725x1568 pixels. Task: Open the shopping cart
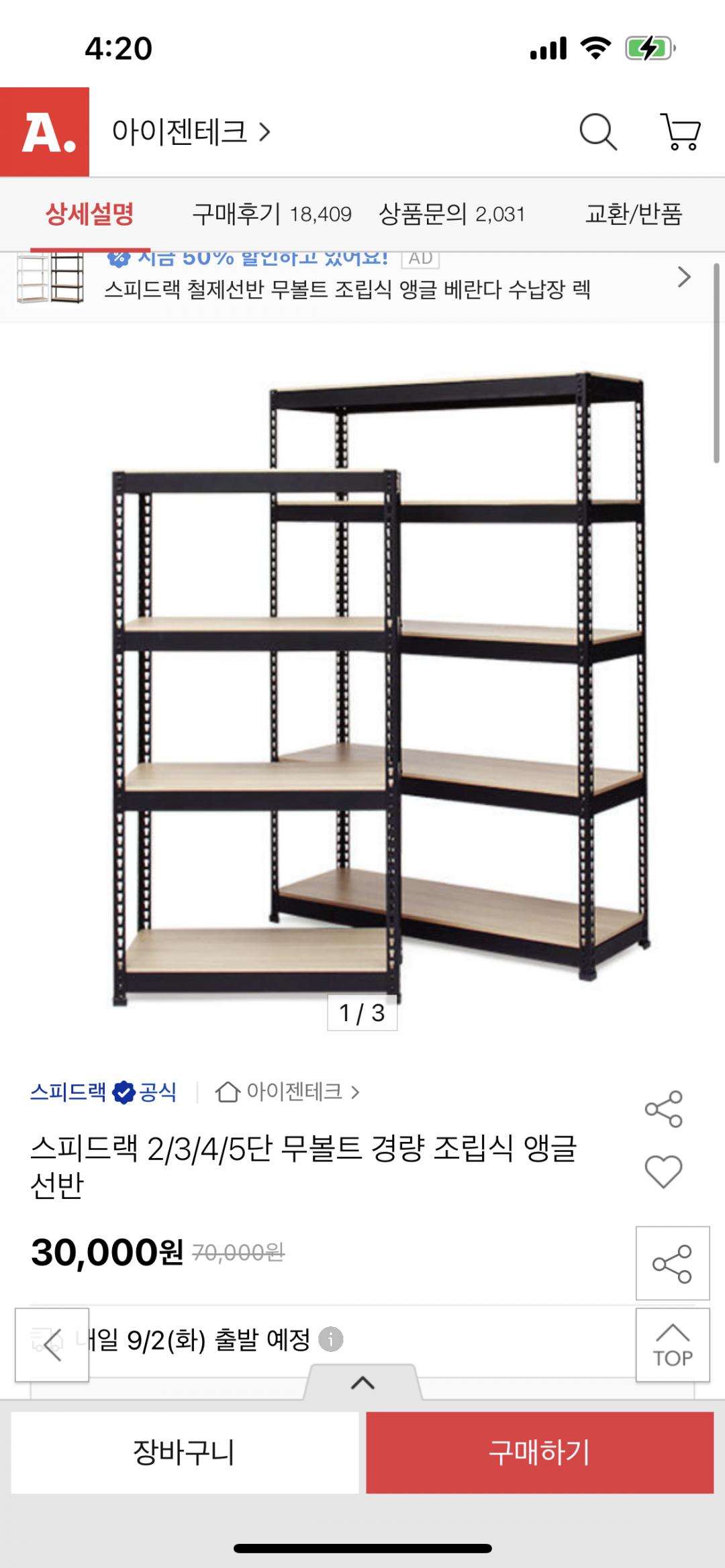pos(681,132)
